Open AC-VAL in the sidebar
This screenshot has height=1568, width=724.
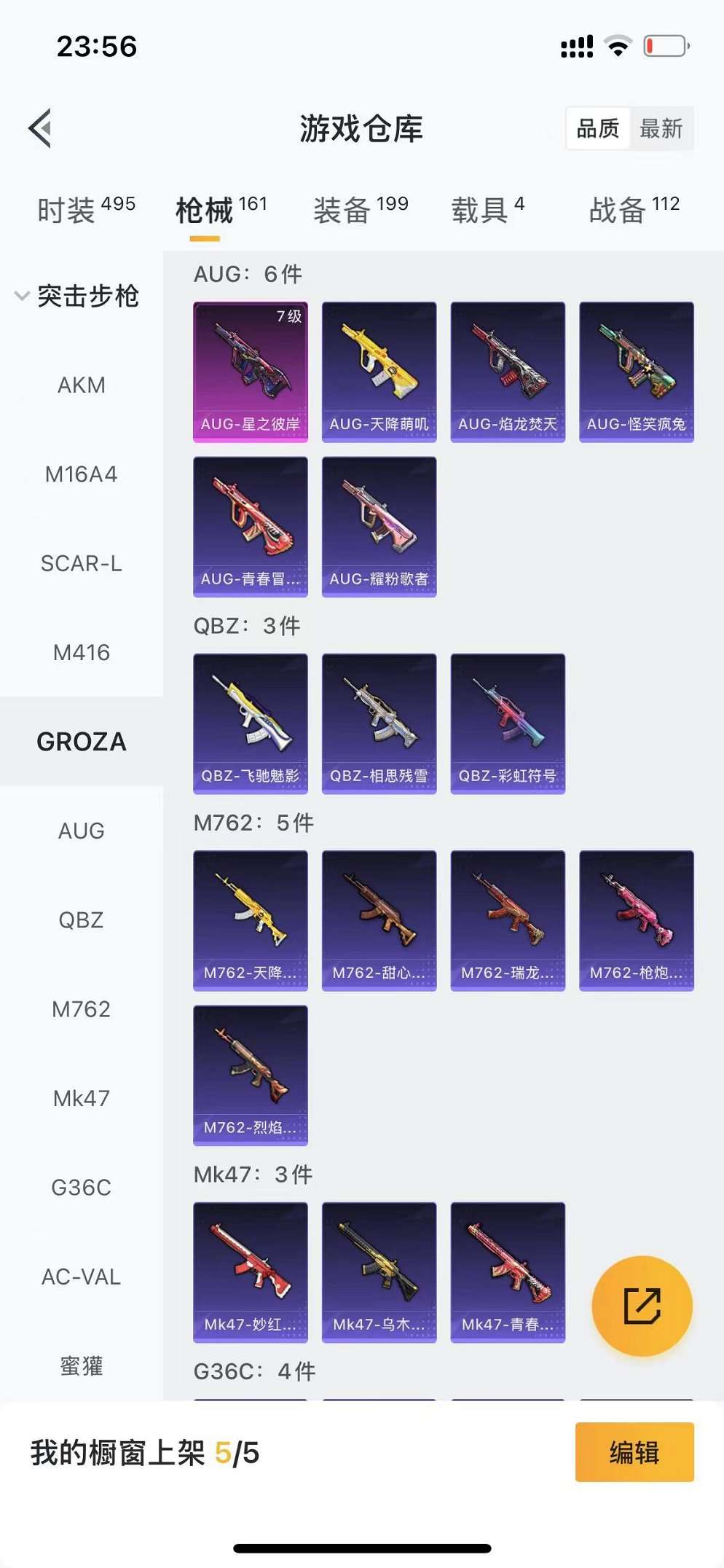(82, 1277)
